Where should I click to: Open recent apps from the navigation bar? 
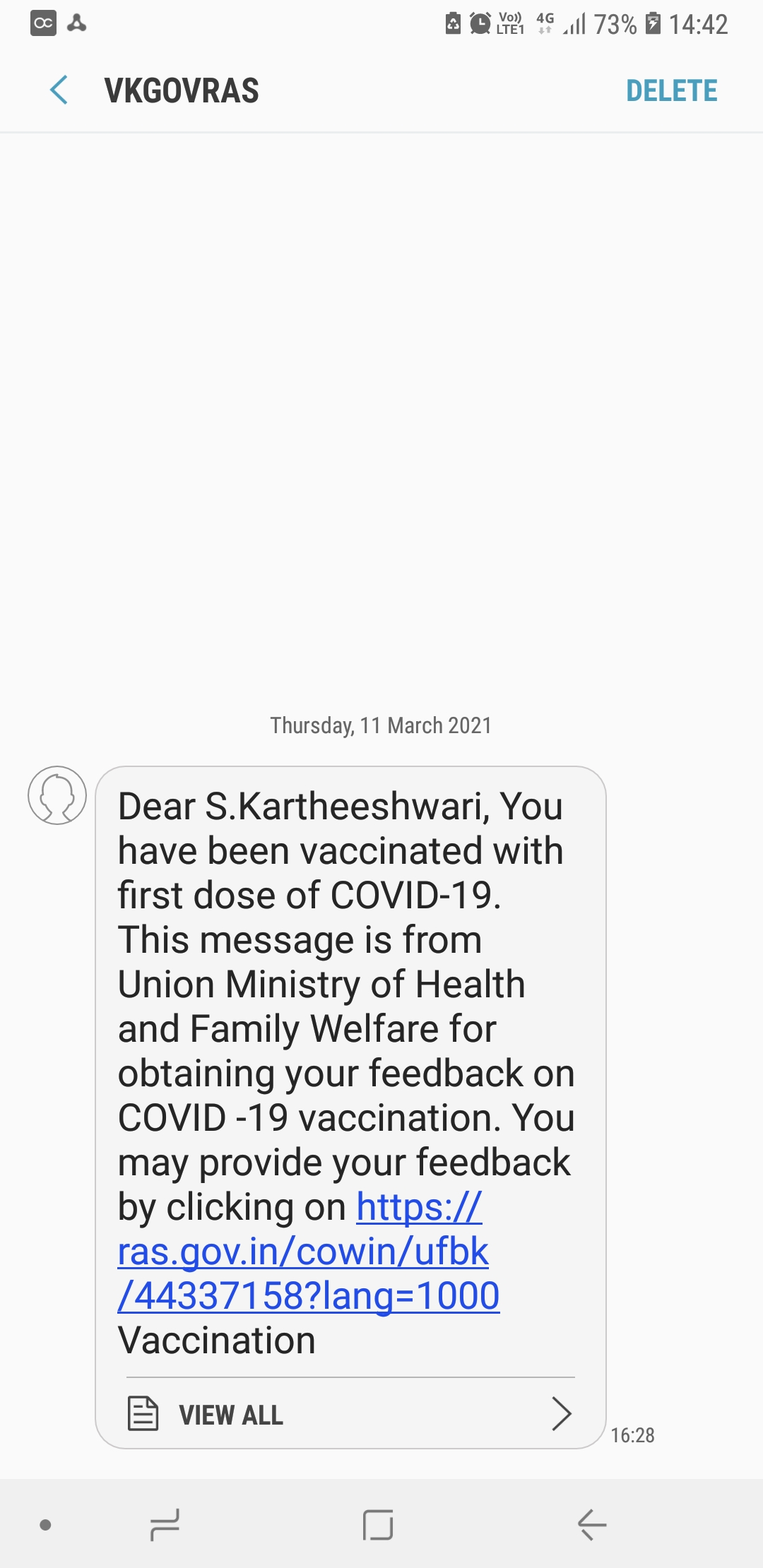coord(165,1524)
